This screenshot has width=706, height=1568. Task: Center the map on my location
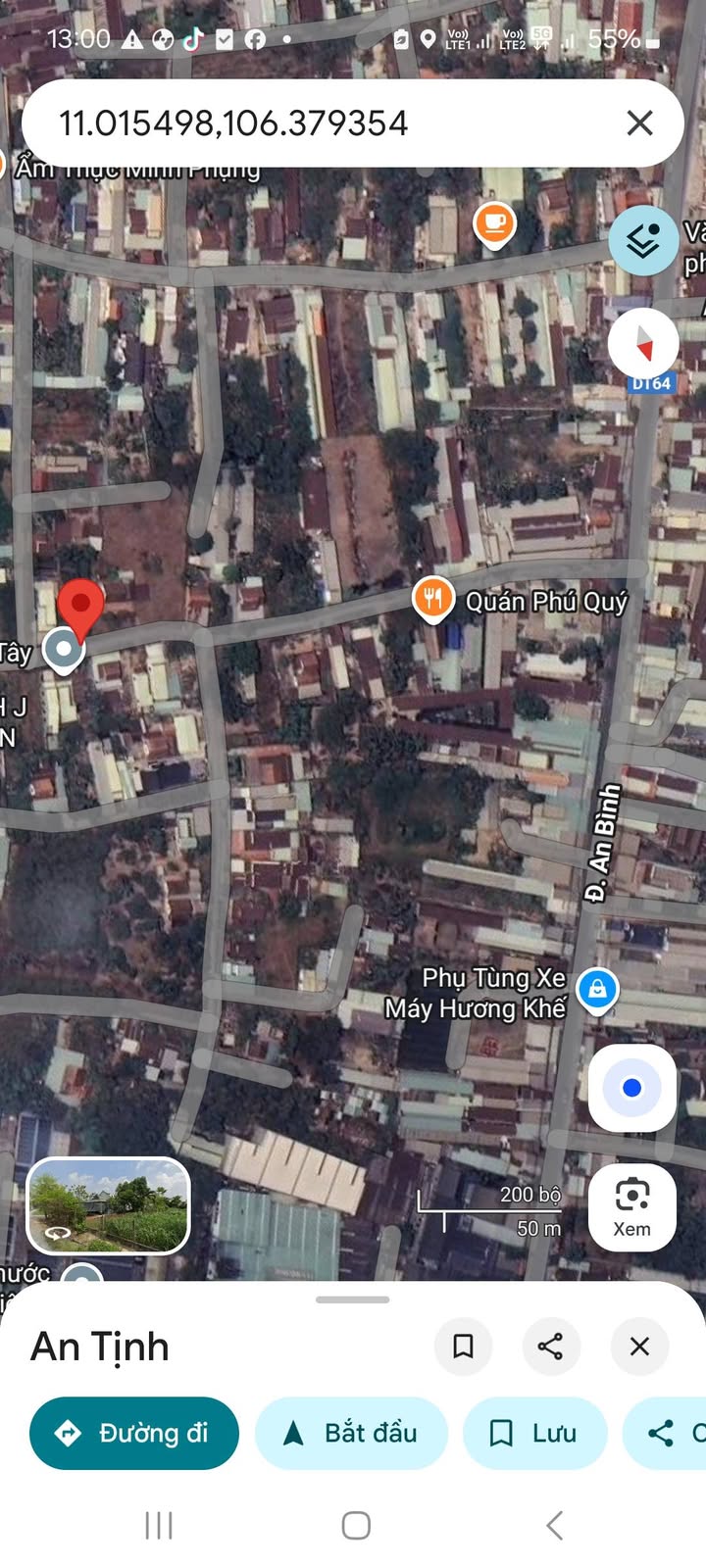click(631, 1088)
